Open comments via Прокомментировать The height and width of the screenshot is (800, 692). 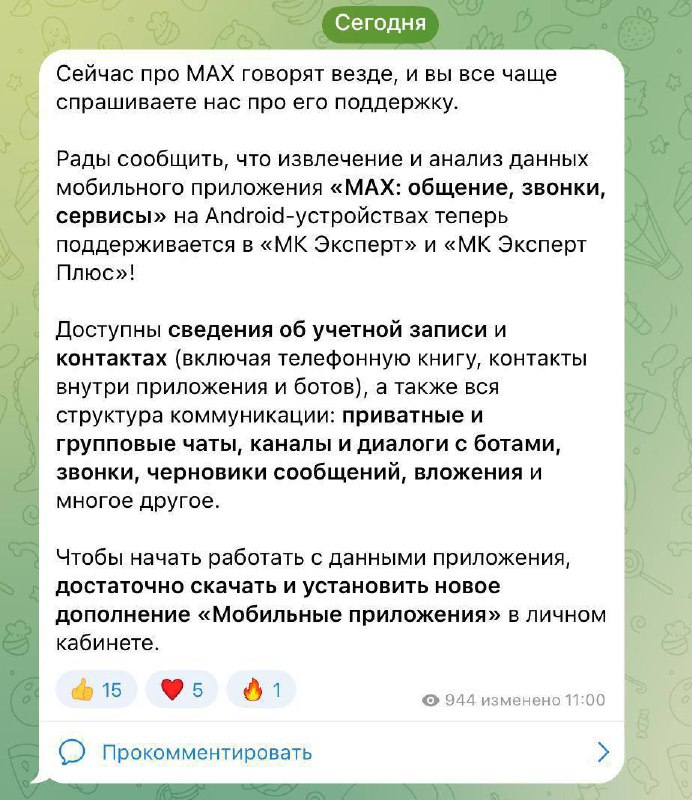coord(207,752)
